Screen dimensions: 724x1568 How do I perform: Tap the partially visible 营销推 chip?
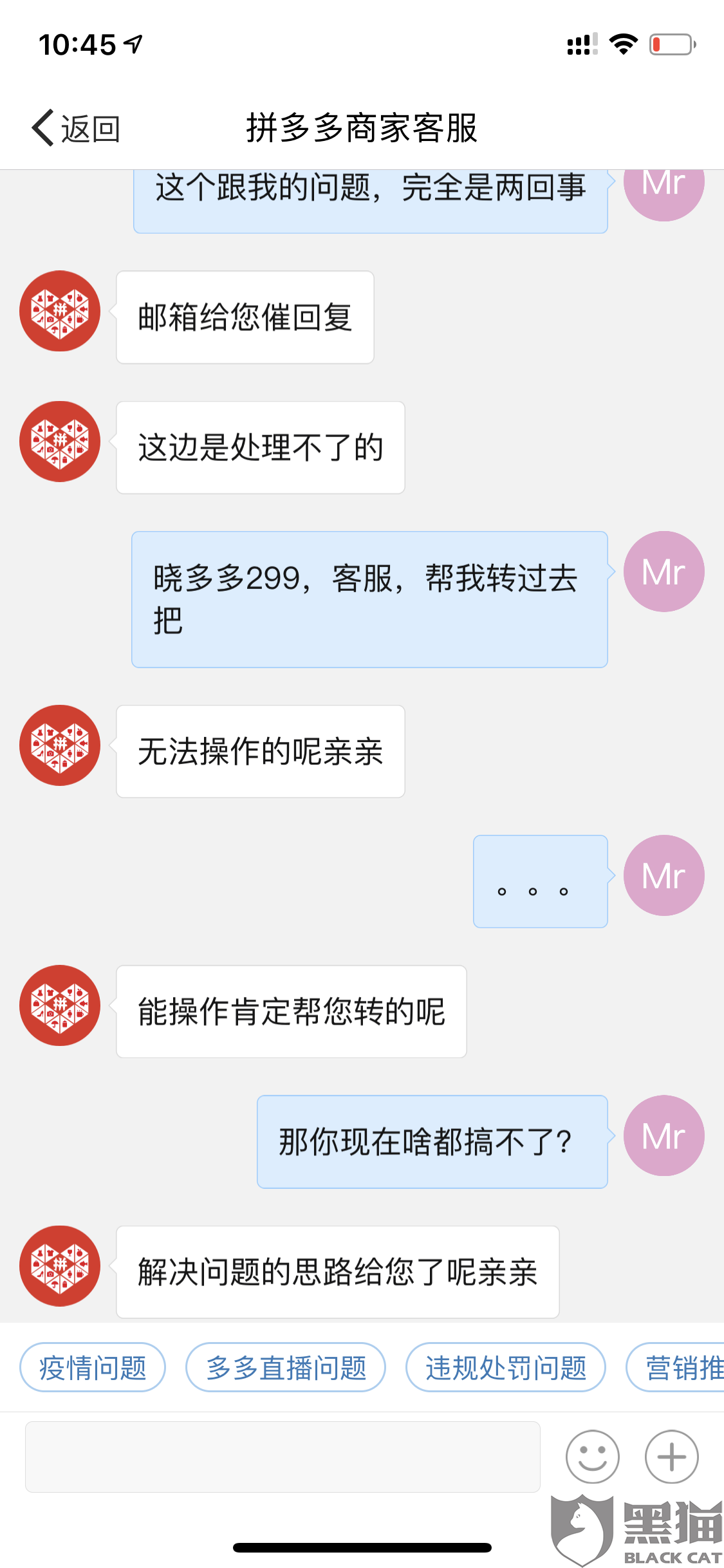click(x=676, y=1367)
